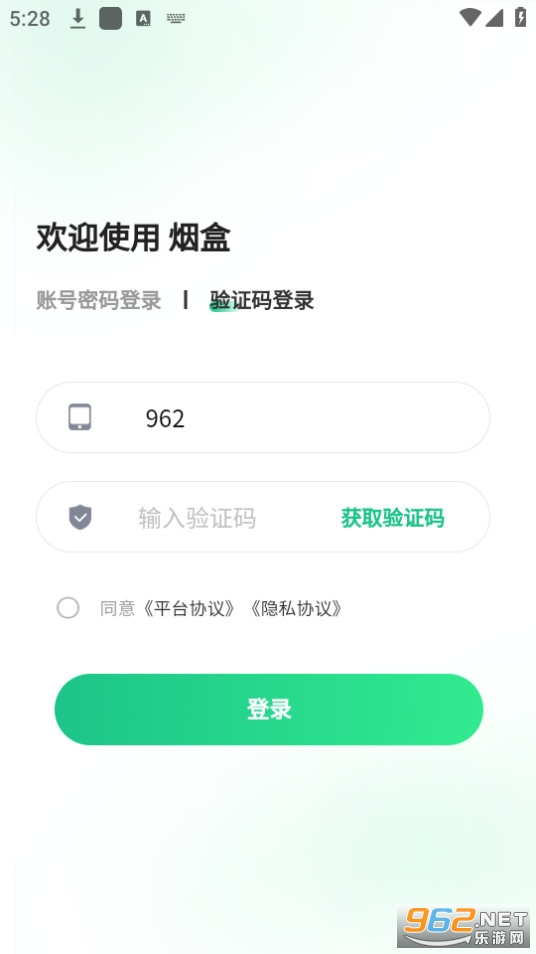Viewport: 536px width, 954px height.
Task: Request code via 获取验证码
Action: (392, 518)
